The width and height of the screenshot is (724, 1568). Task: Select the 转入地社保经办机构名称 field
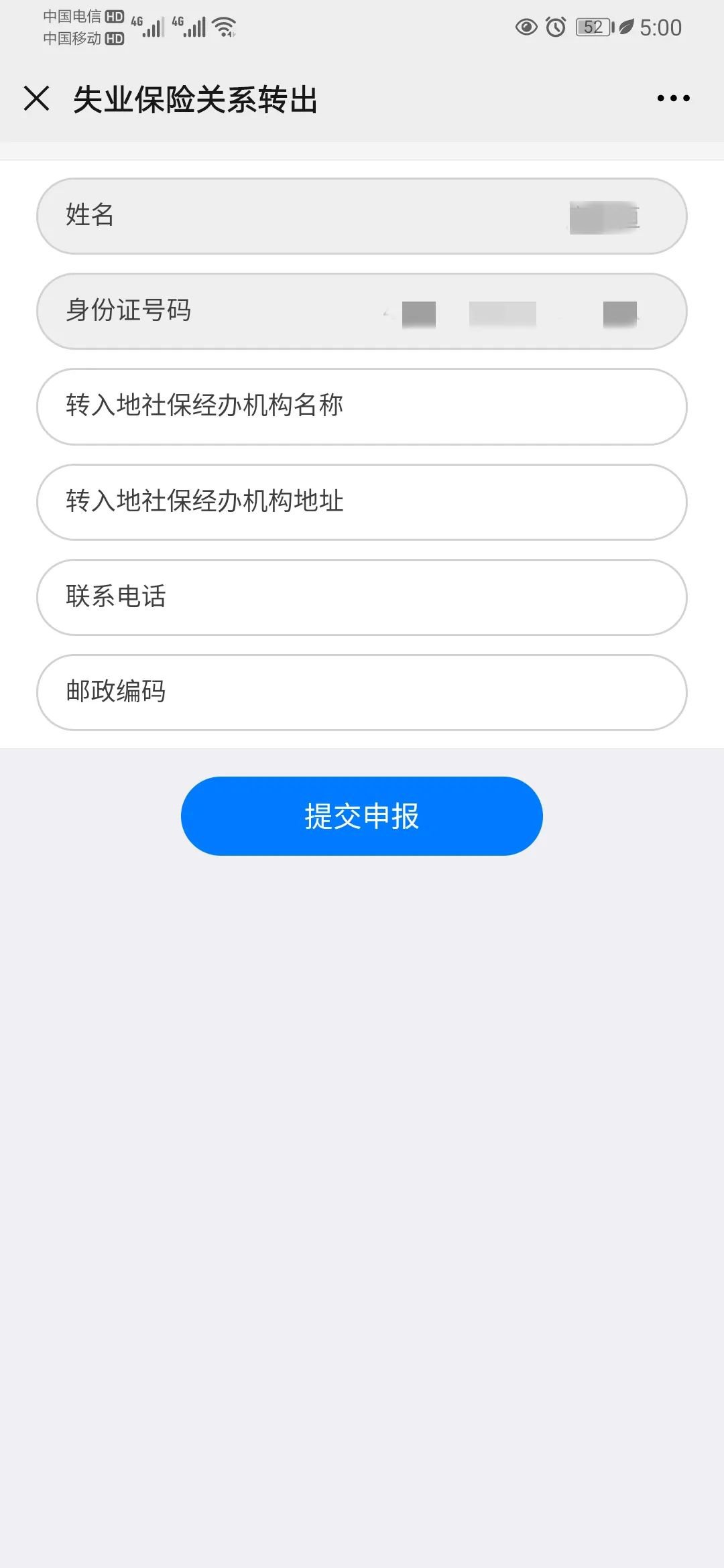(x=362, y=406)
